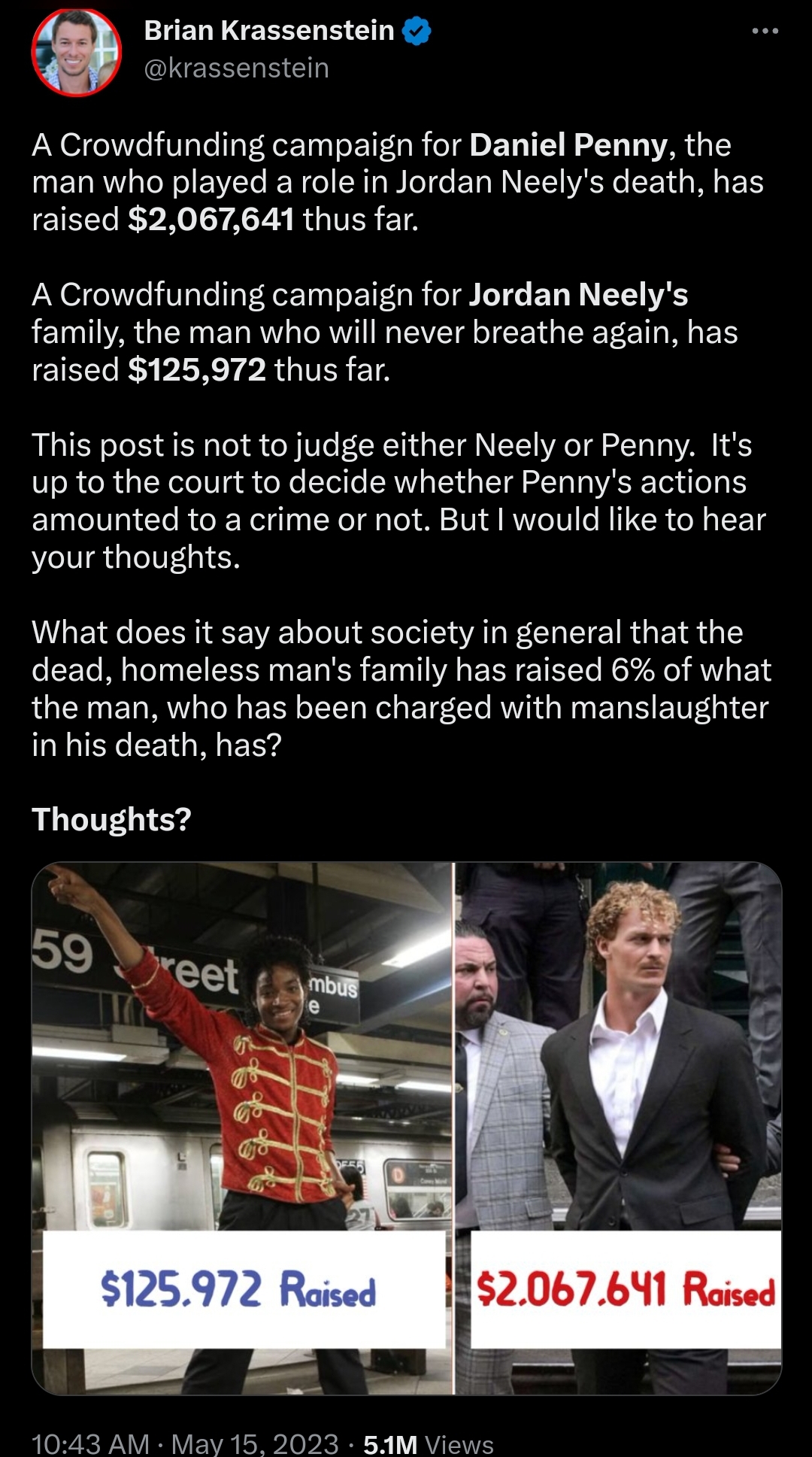Open the tweet's three-dot overflow menu

(x=765, y=32)
